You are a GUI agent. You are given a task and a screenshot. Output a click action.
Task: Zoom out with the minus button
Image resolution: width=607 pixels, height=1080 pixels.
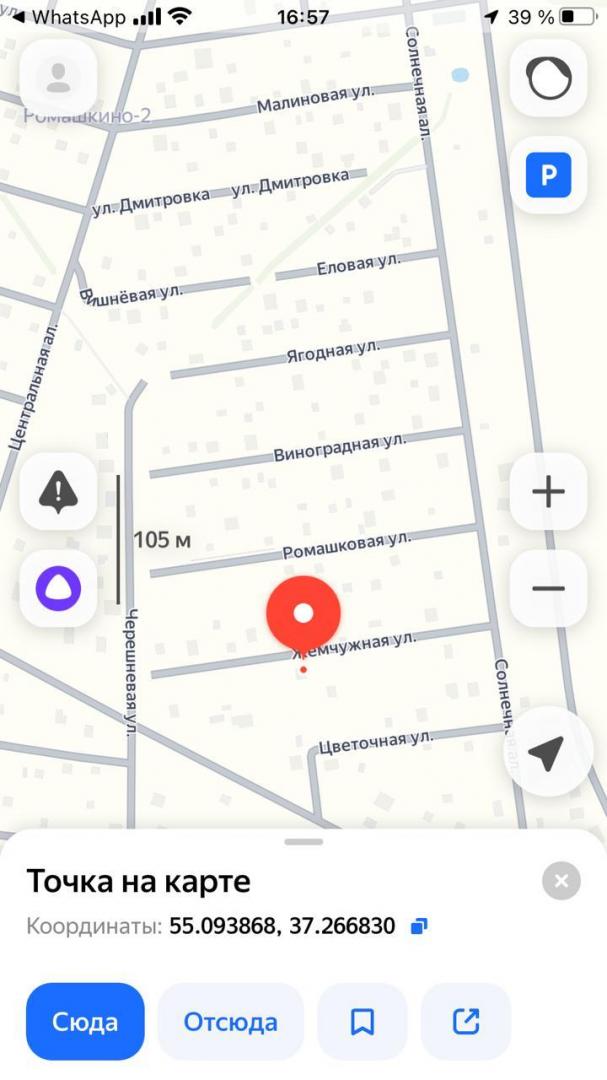(548, 588)
